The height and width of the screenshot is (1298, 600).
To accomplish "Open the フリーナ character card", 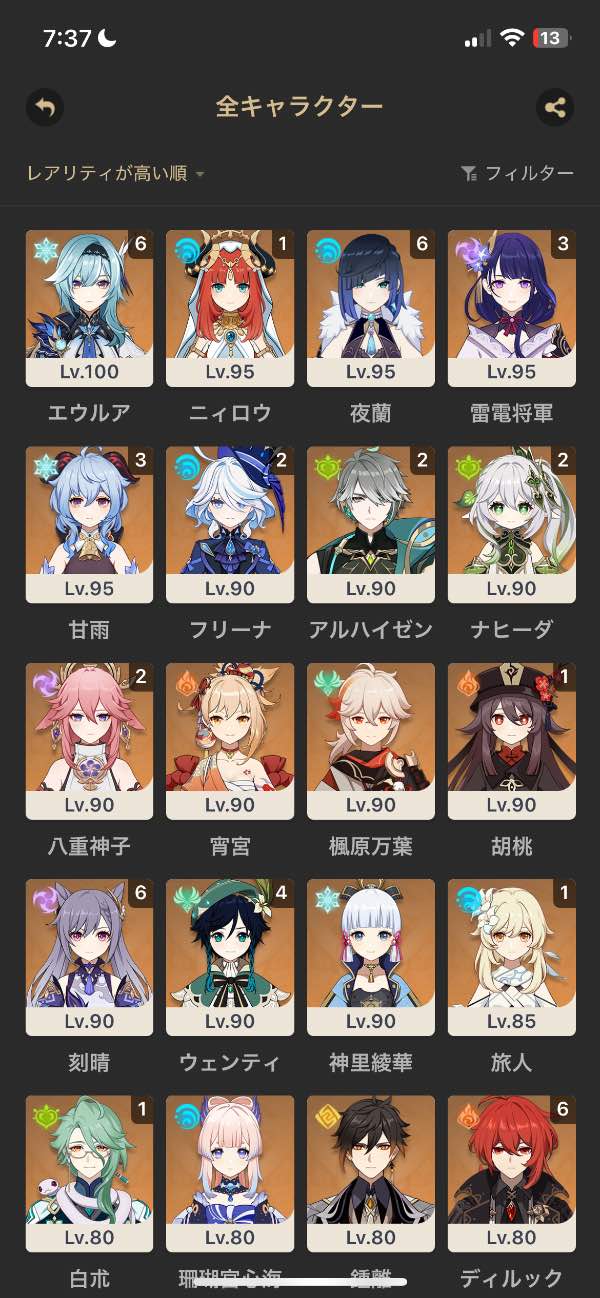I will 230,524.
